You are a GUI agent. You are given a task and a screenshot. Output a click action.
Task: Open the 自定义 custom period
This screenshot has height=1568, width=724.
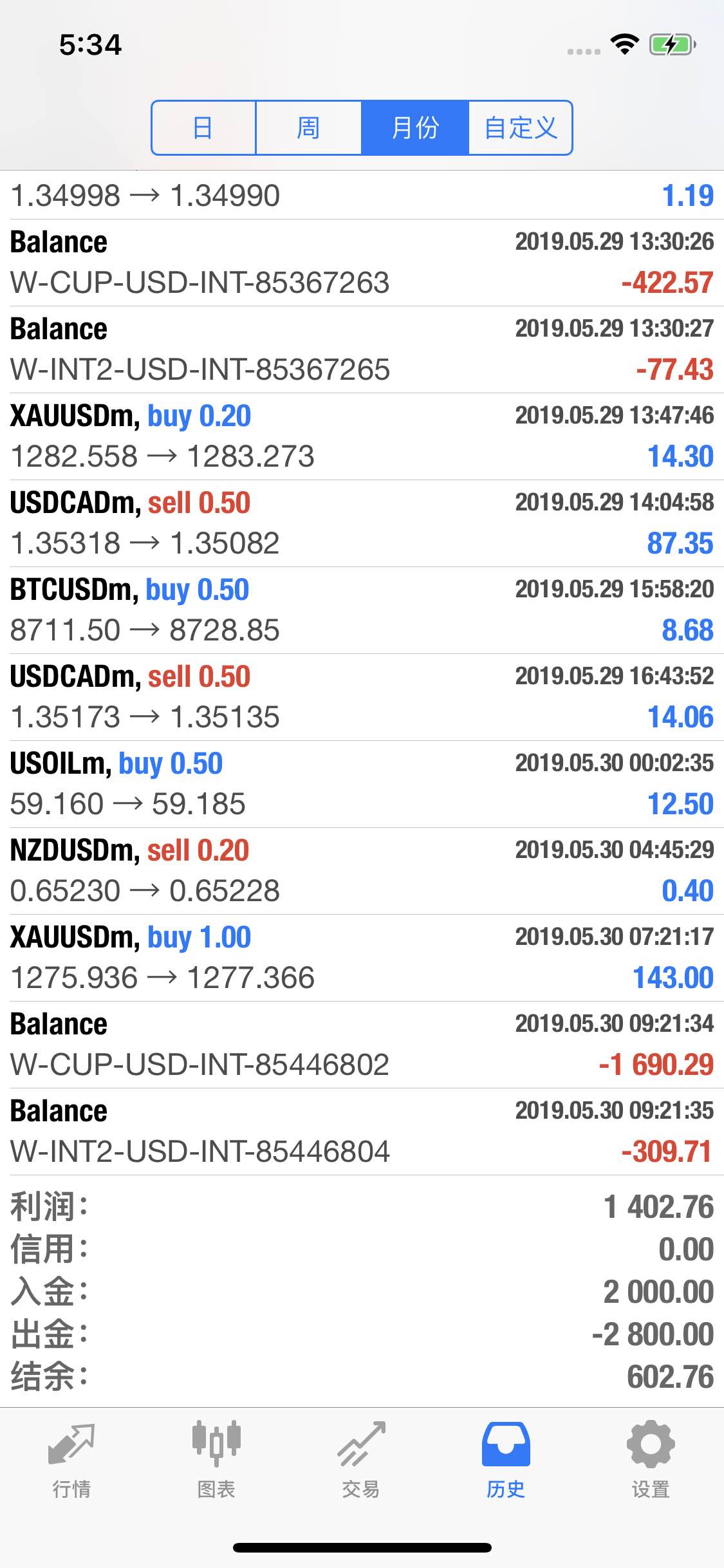520,127
